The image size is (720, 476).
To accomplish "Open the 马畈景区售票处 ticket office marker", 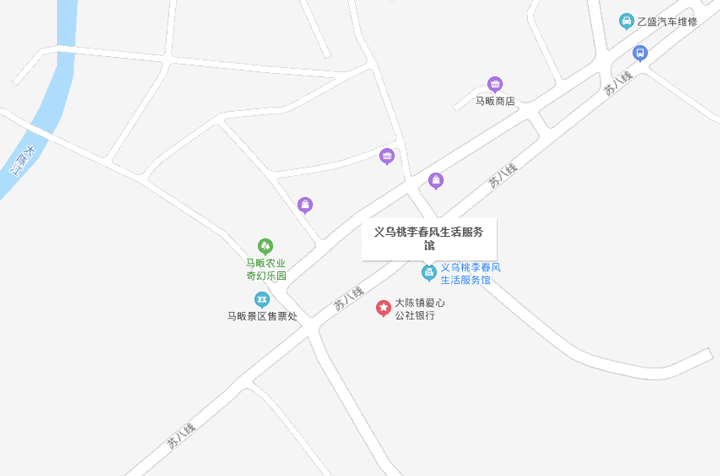I will [x=261, y=299].
